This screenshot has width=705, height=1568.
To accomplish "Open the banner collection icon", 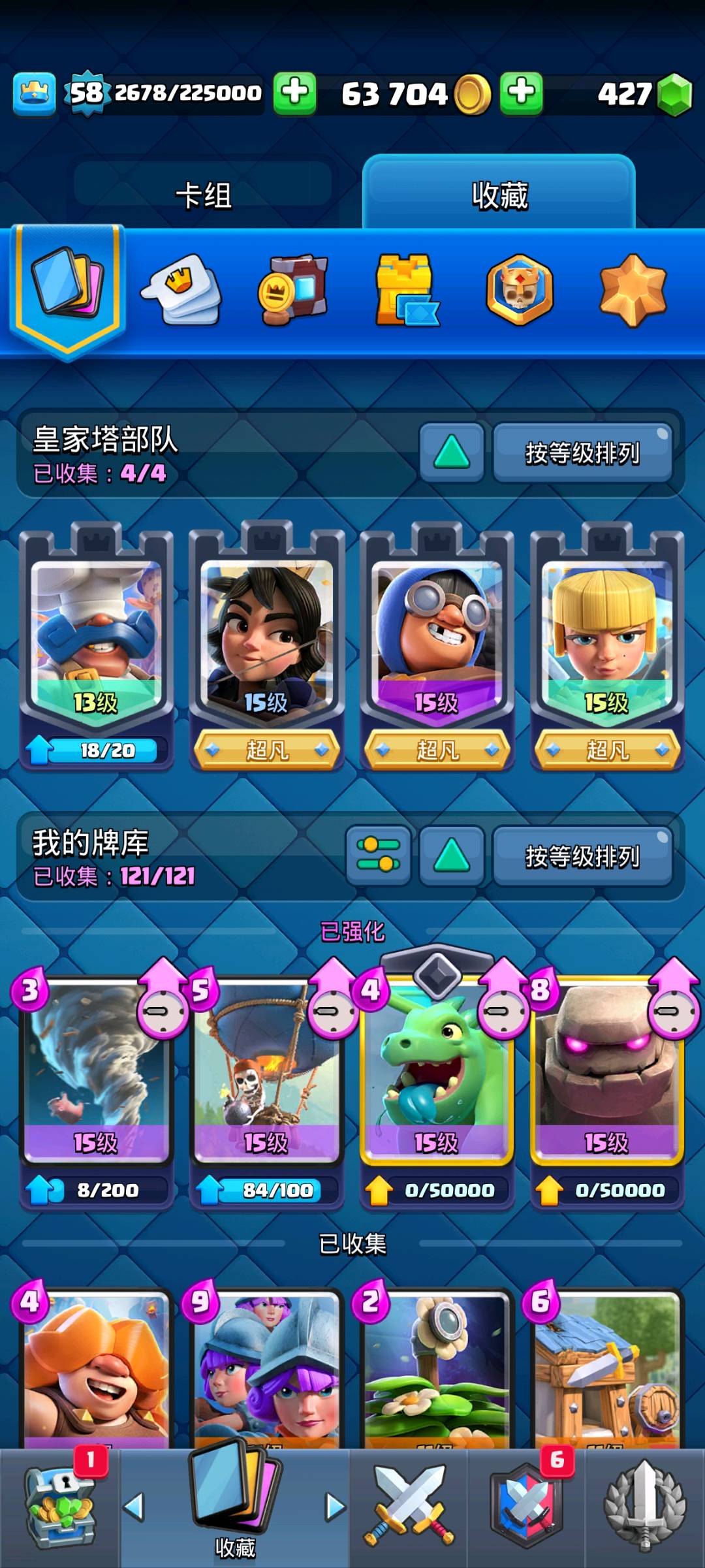I will (293, 291).
